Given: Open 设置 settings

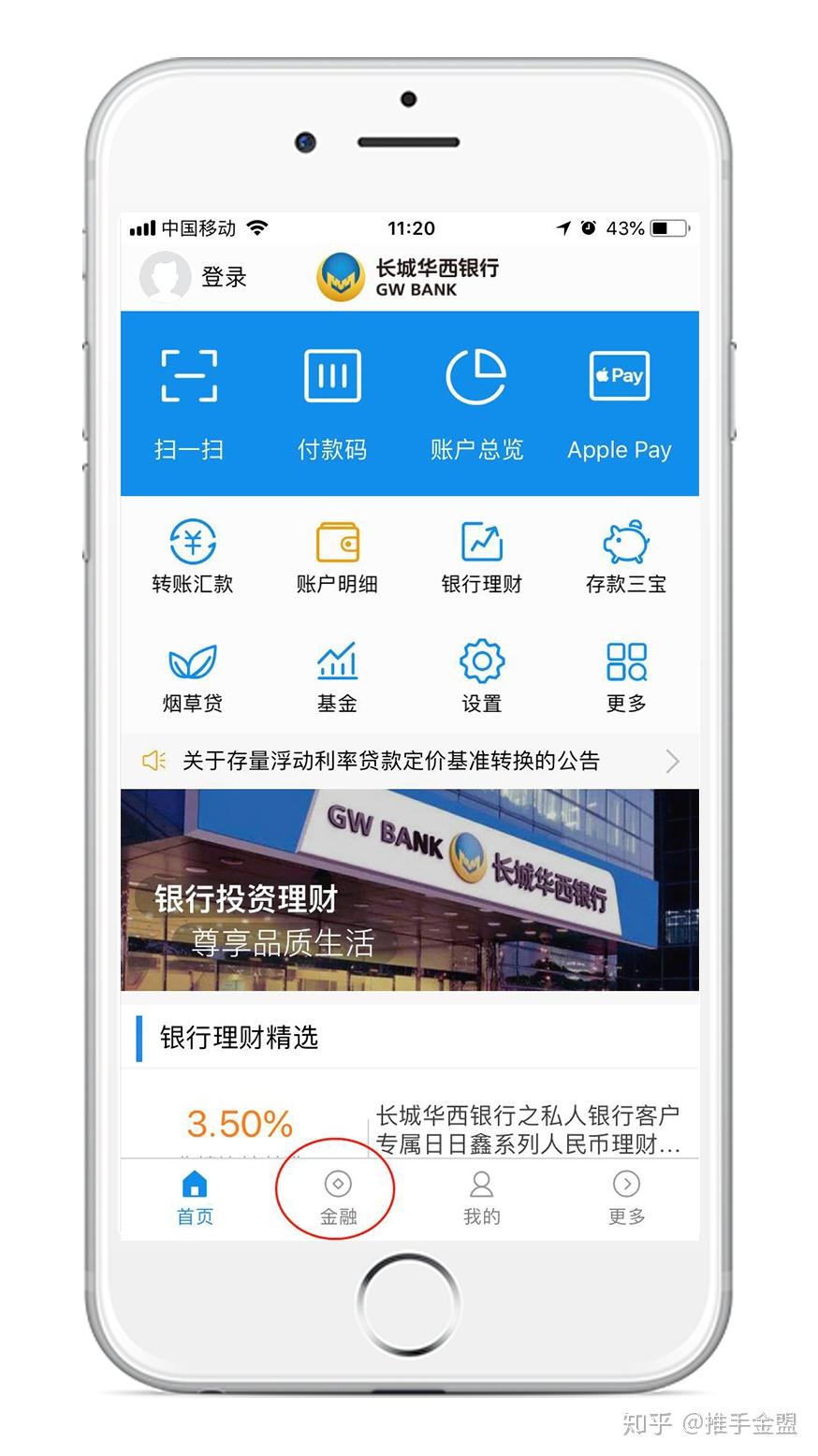Looking at the screenshot, I should pos(482,677).
